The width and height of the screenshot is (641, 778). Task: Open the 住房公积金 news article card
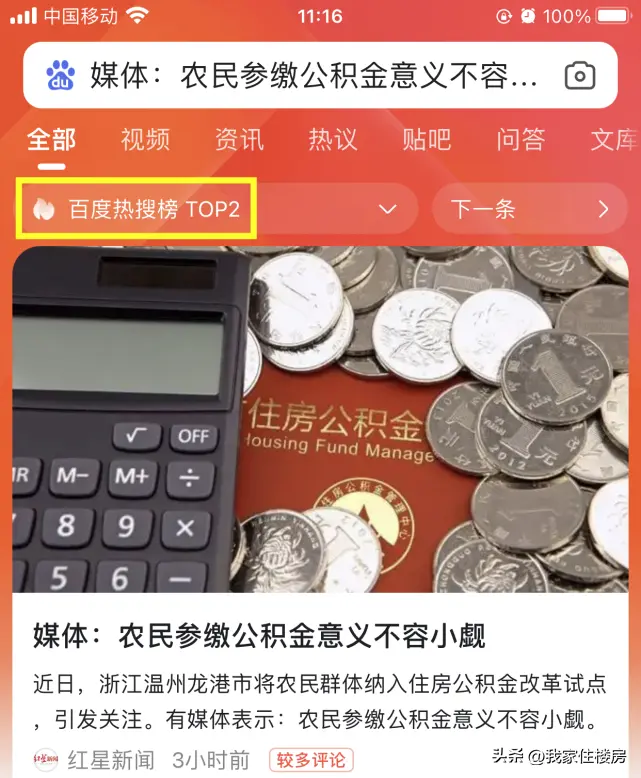(320, 635)
